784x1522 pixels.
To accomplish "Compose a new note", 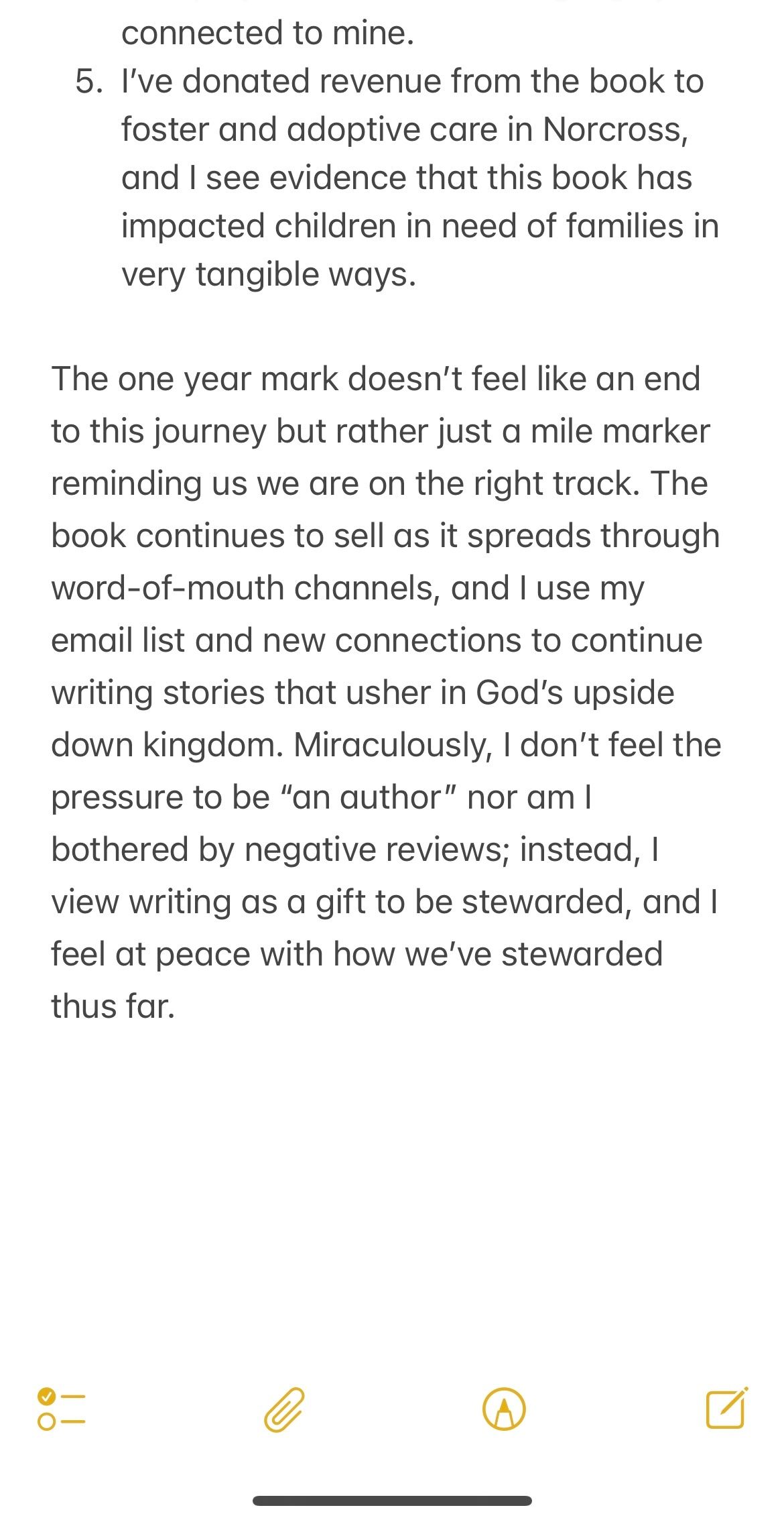I will click(x=727, y=1409).
